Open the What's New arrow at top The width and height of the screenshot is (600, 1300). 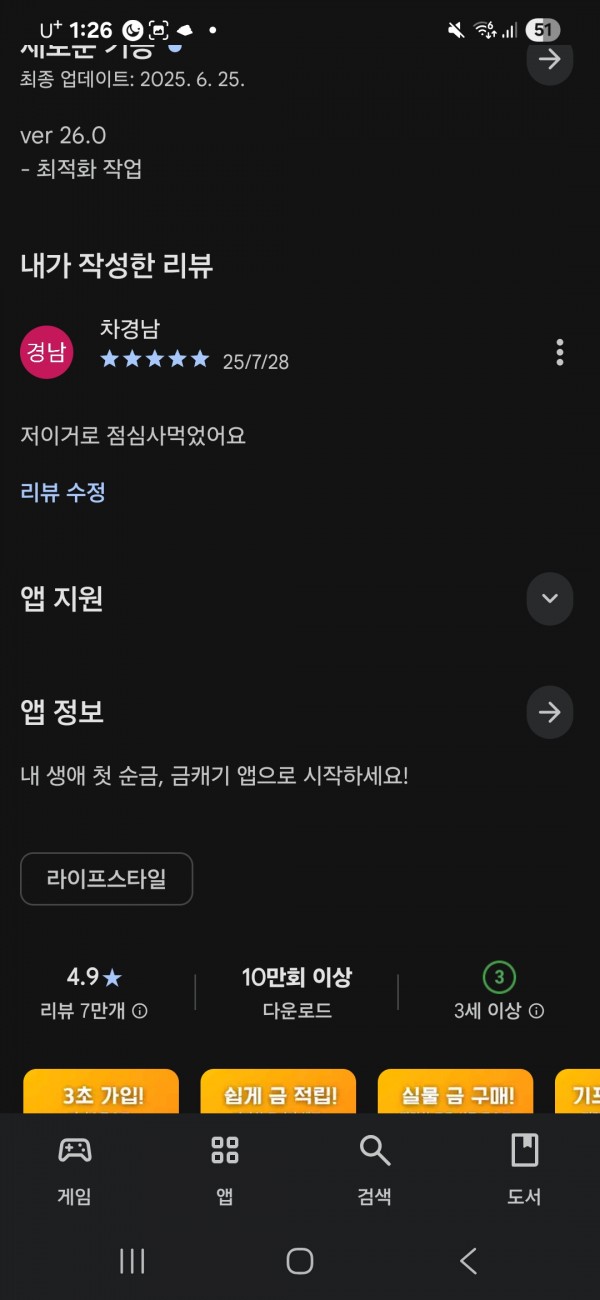pyautogui.click(x=549, y=60)
